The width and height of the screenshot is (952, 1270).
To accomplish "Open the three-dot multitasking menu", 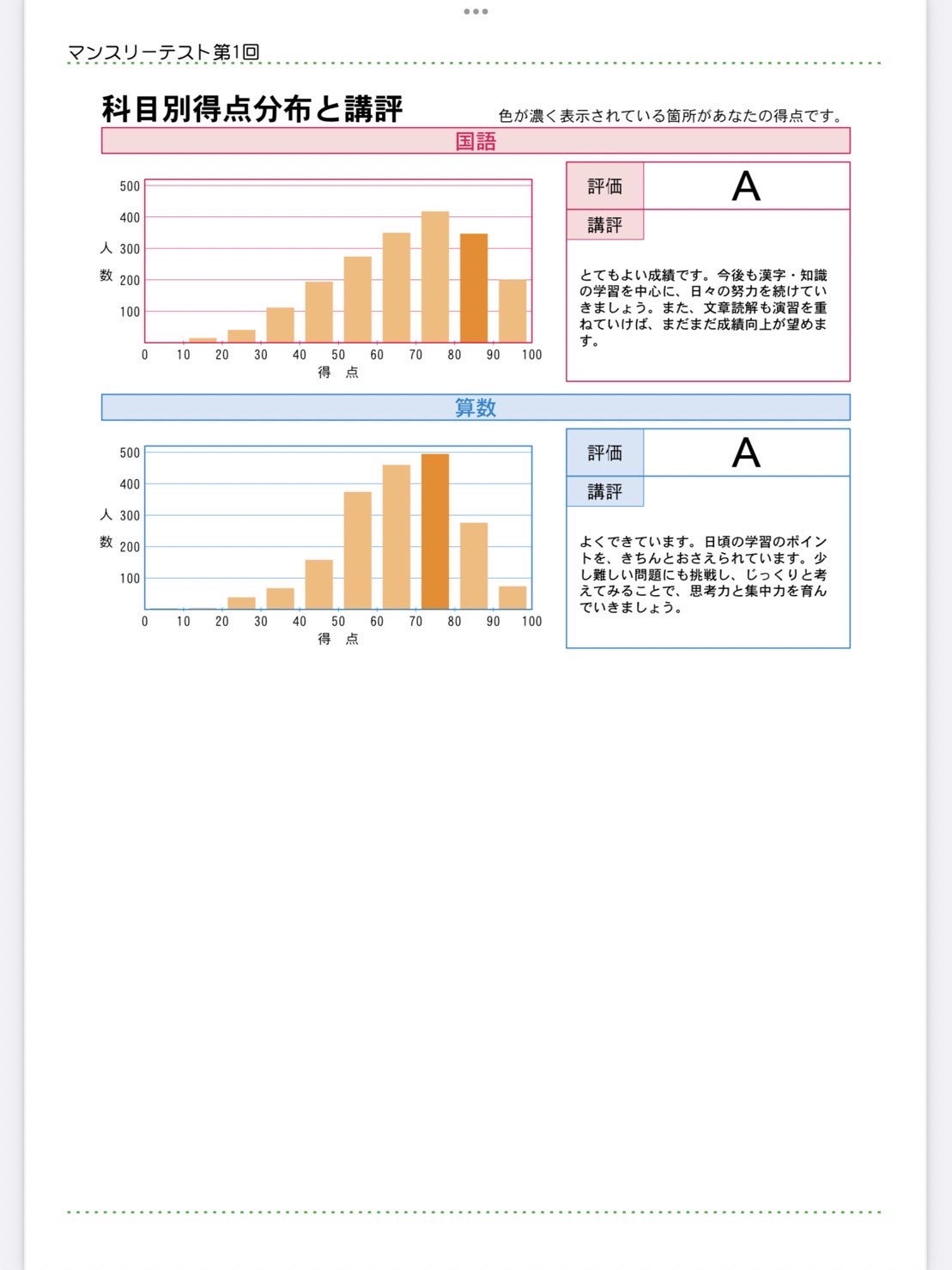I will pos(476,12).
